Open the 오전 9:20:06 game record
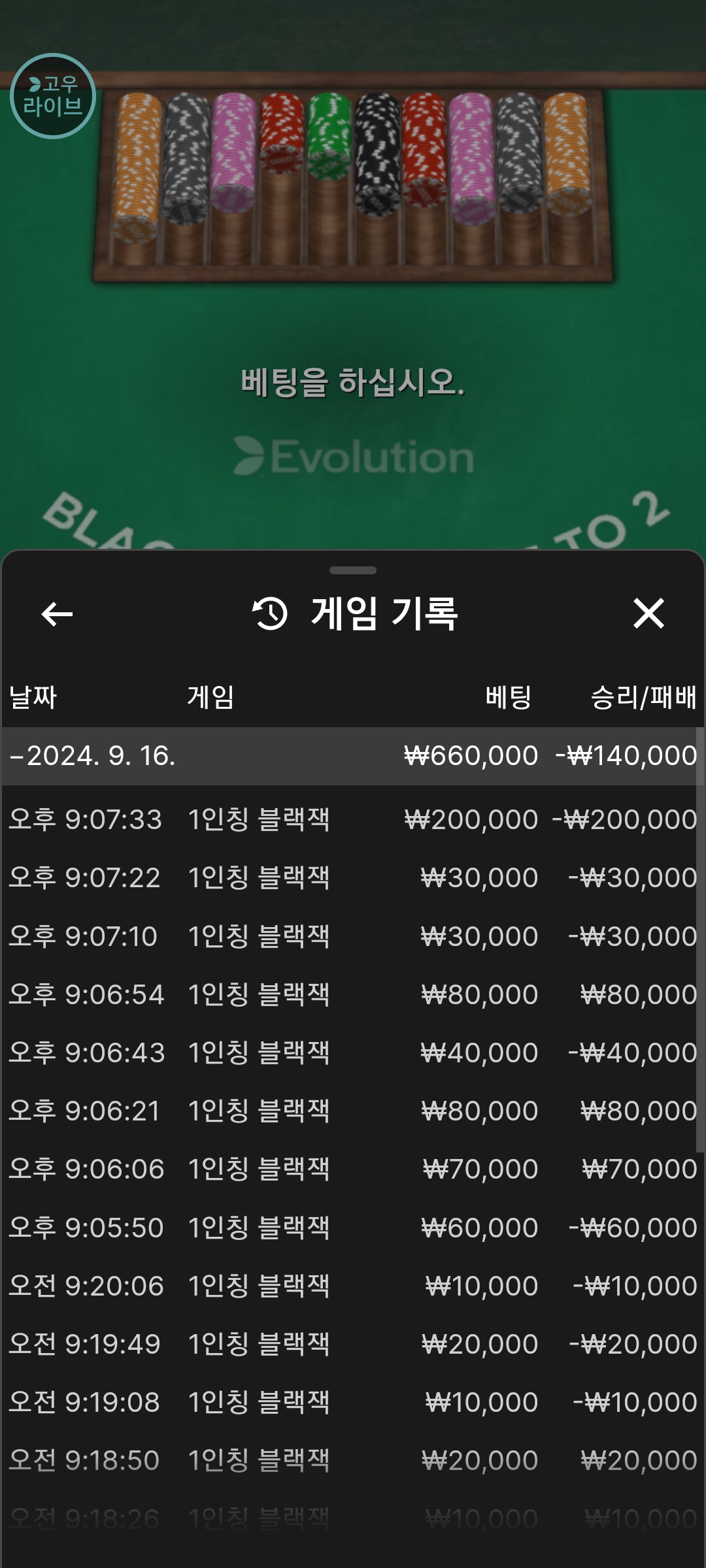 [x=349, y=1286]
